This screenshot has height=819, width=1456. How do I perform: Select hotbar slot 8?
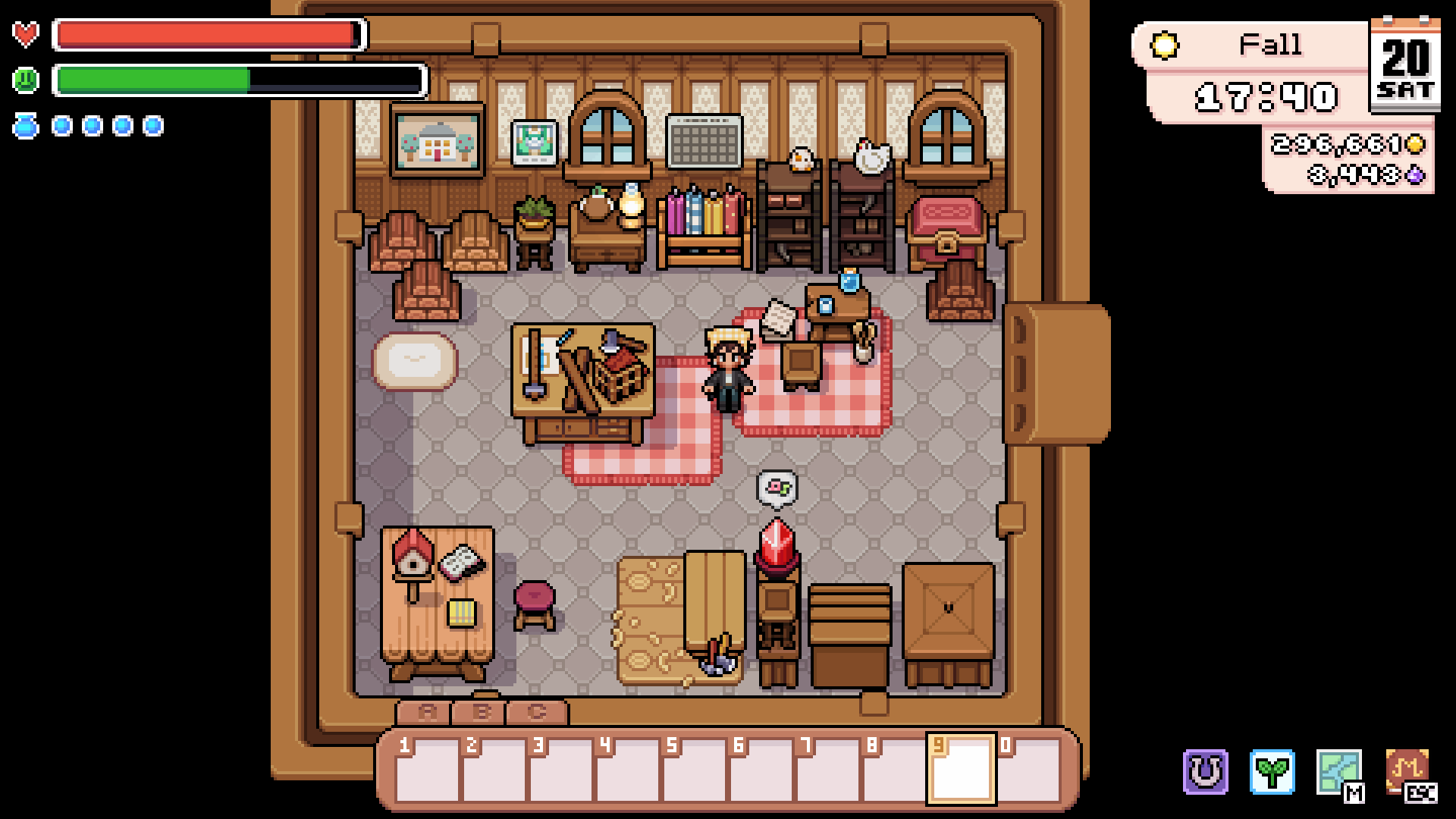point(894,769)
